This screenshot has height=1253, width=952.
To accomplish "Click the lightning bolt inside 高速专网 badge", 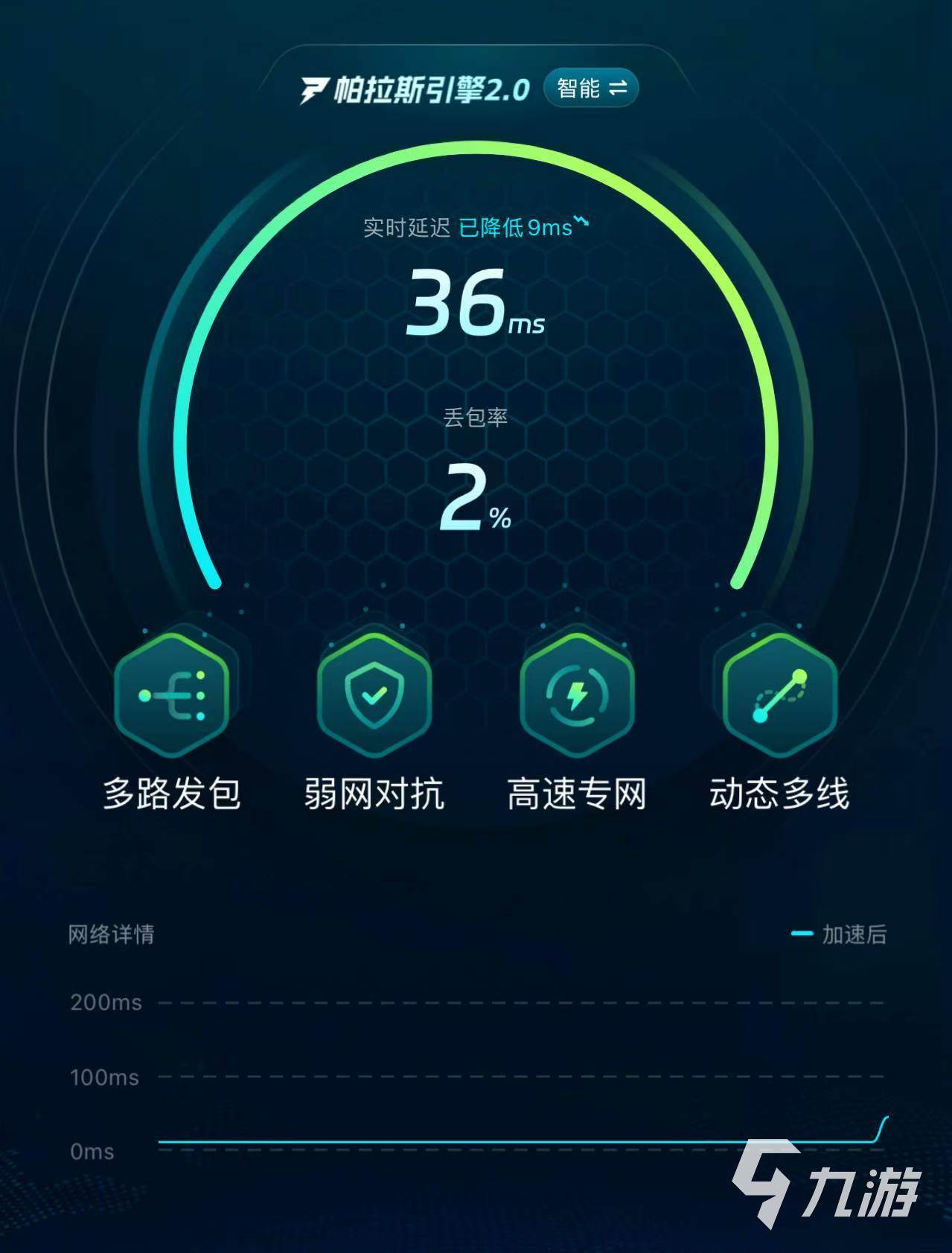I will click(578, 696).
